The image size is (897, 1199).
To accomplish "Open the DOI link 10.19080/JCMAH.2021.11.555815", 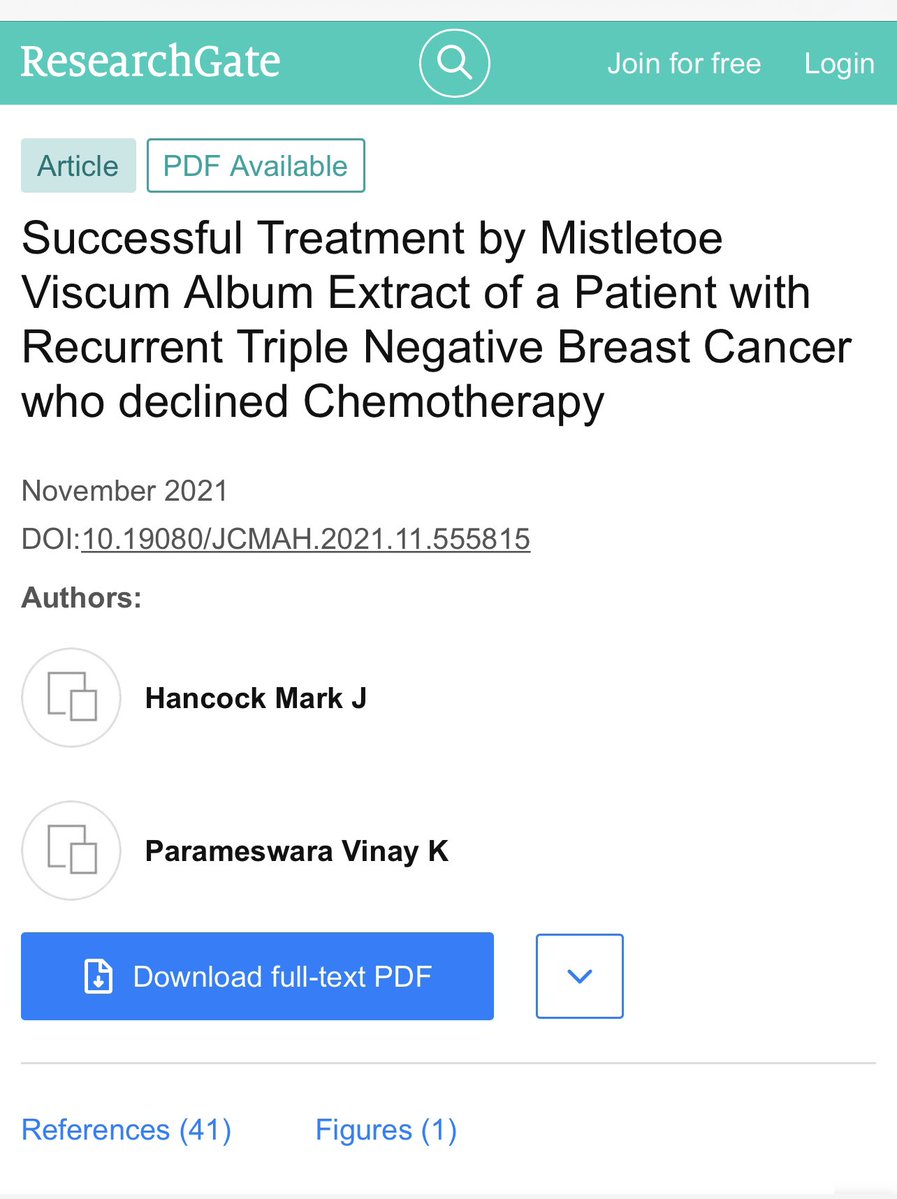I will coord(305,540).
